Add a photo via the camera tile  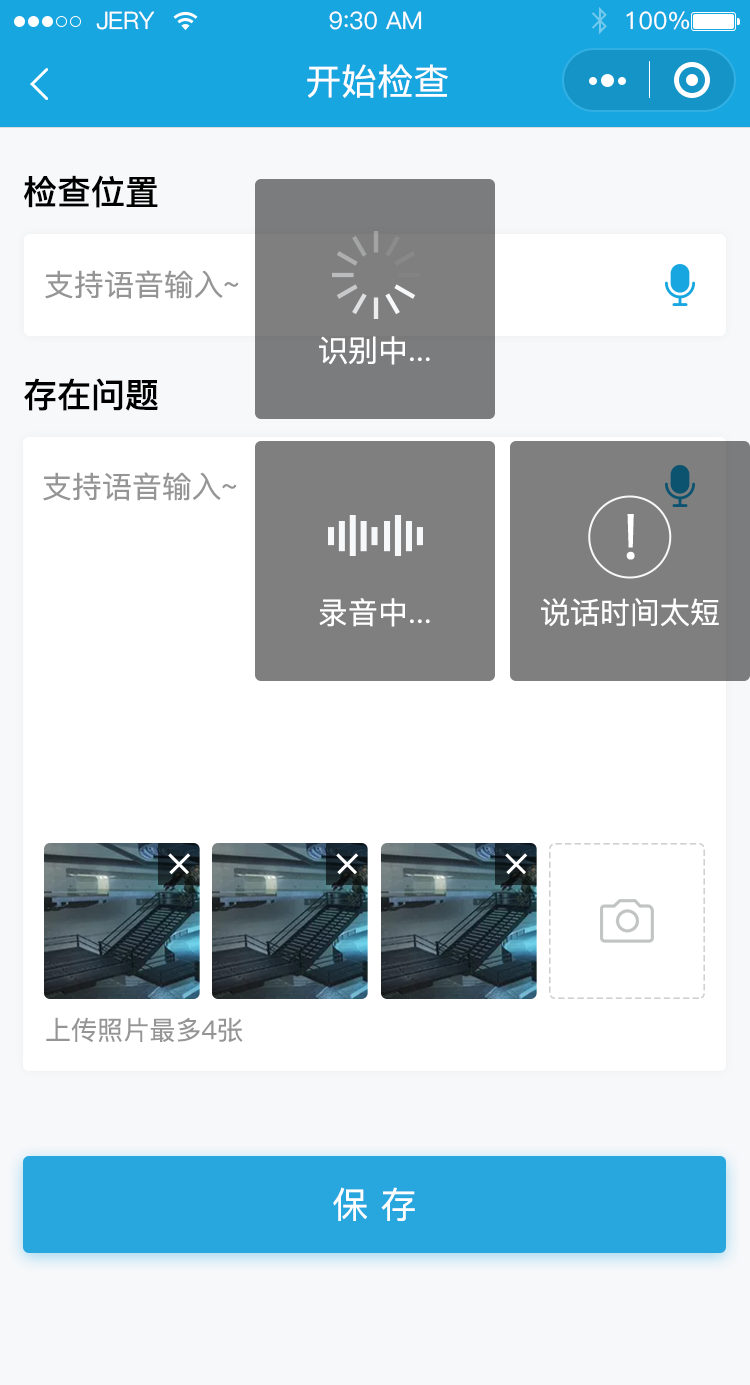[627, 921]
